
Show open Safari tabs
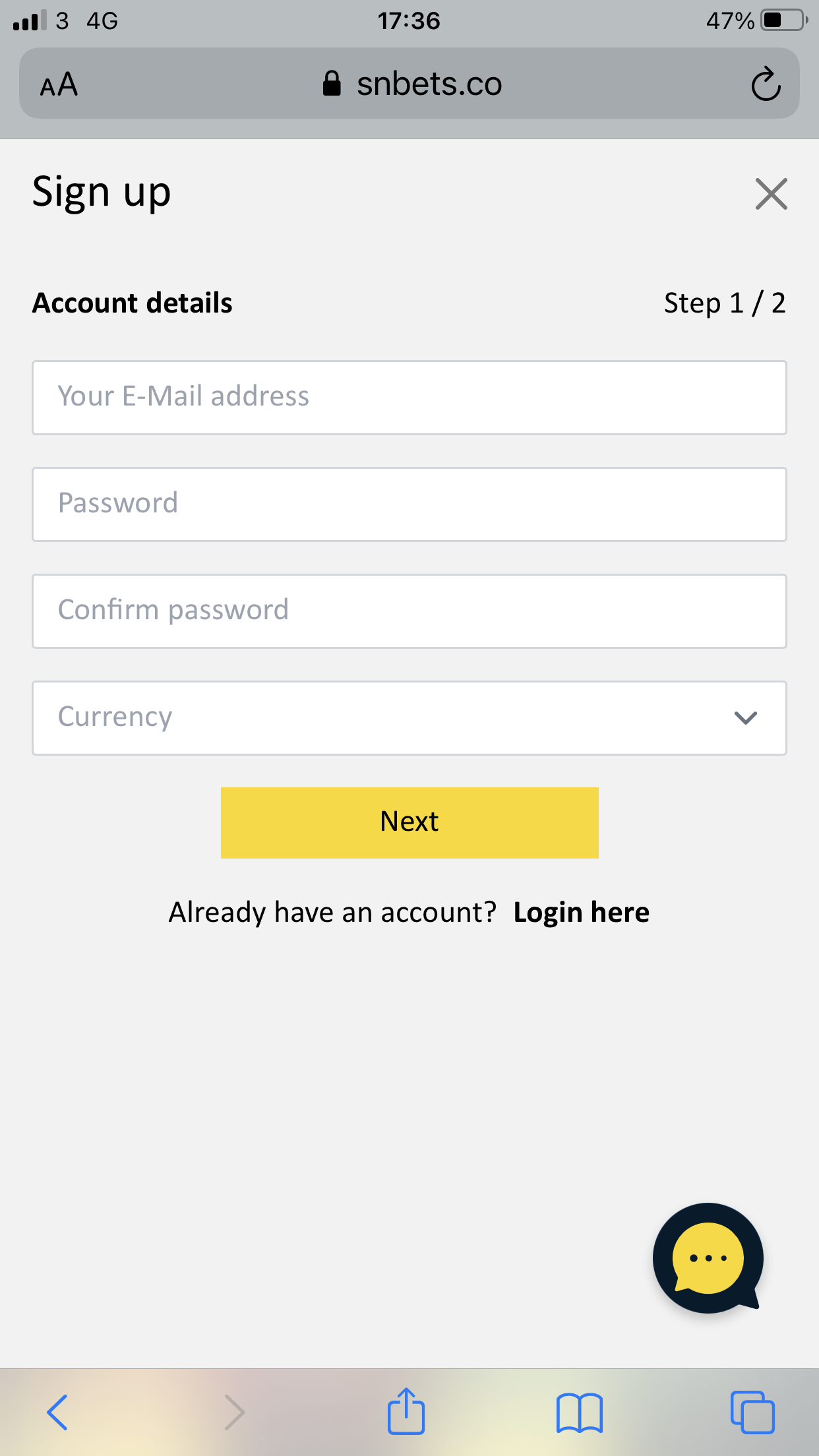pos(752,1412)
